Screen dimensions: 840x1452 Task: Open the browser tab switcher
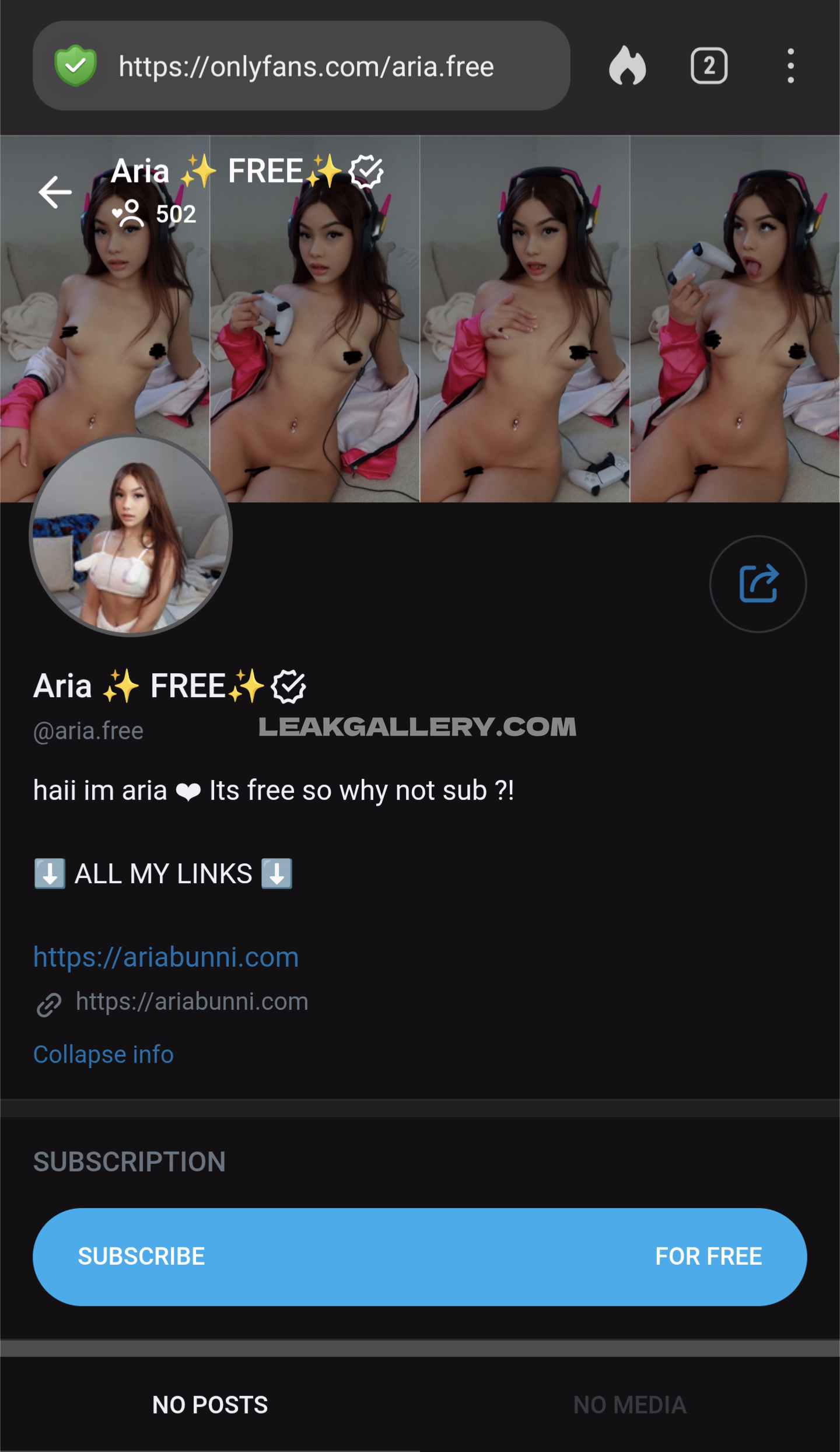[x=709, y=66]
